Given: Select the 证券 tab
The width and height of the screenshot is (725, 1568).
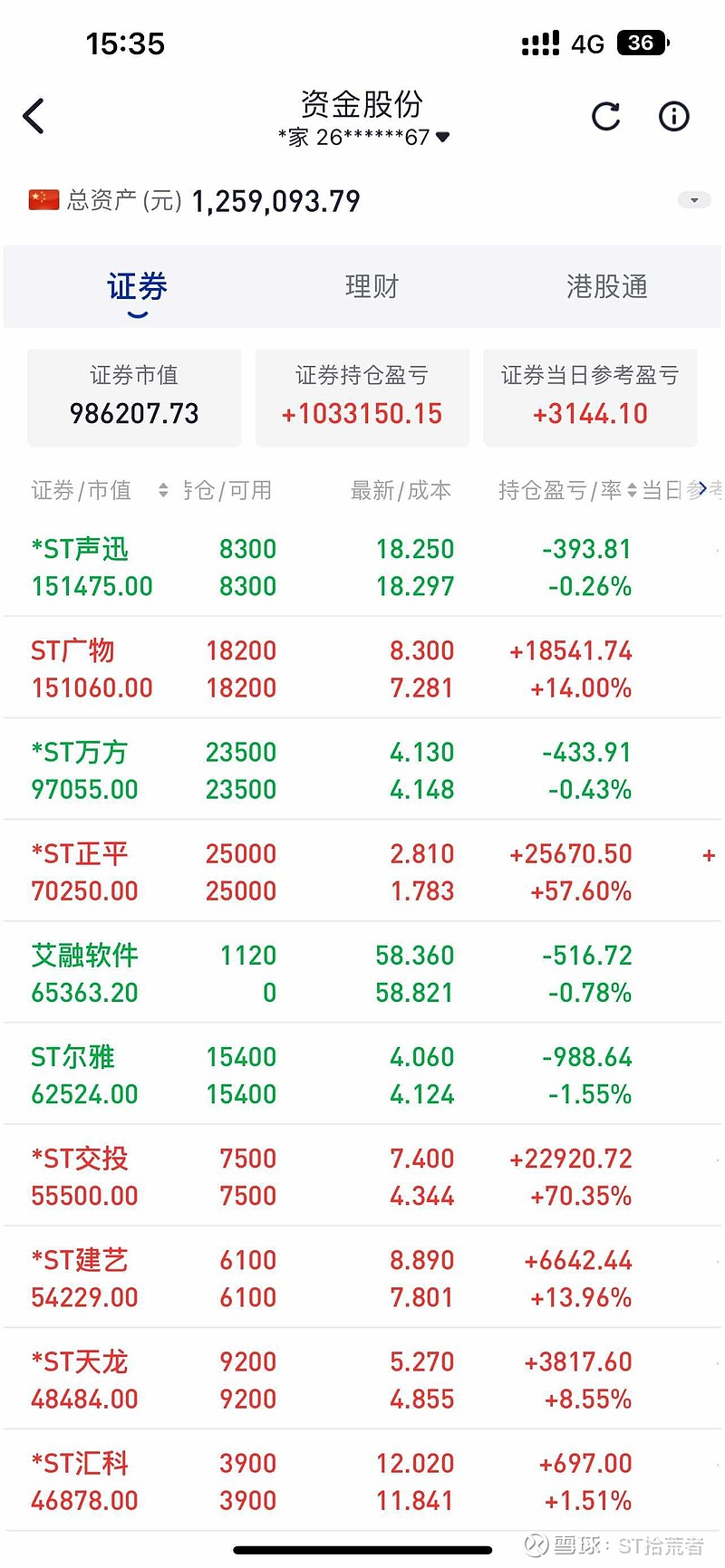Looking at the screenshot, I should click(137, 288).
